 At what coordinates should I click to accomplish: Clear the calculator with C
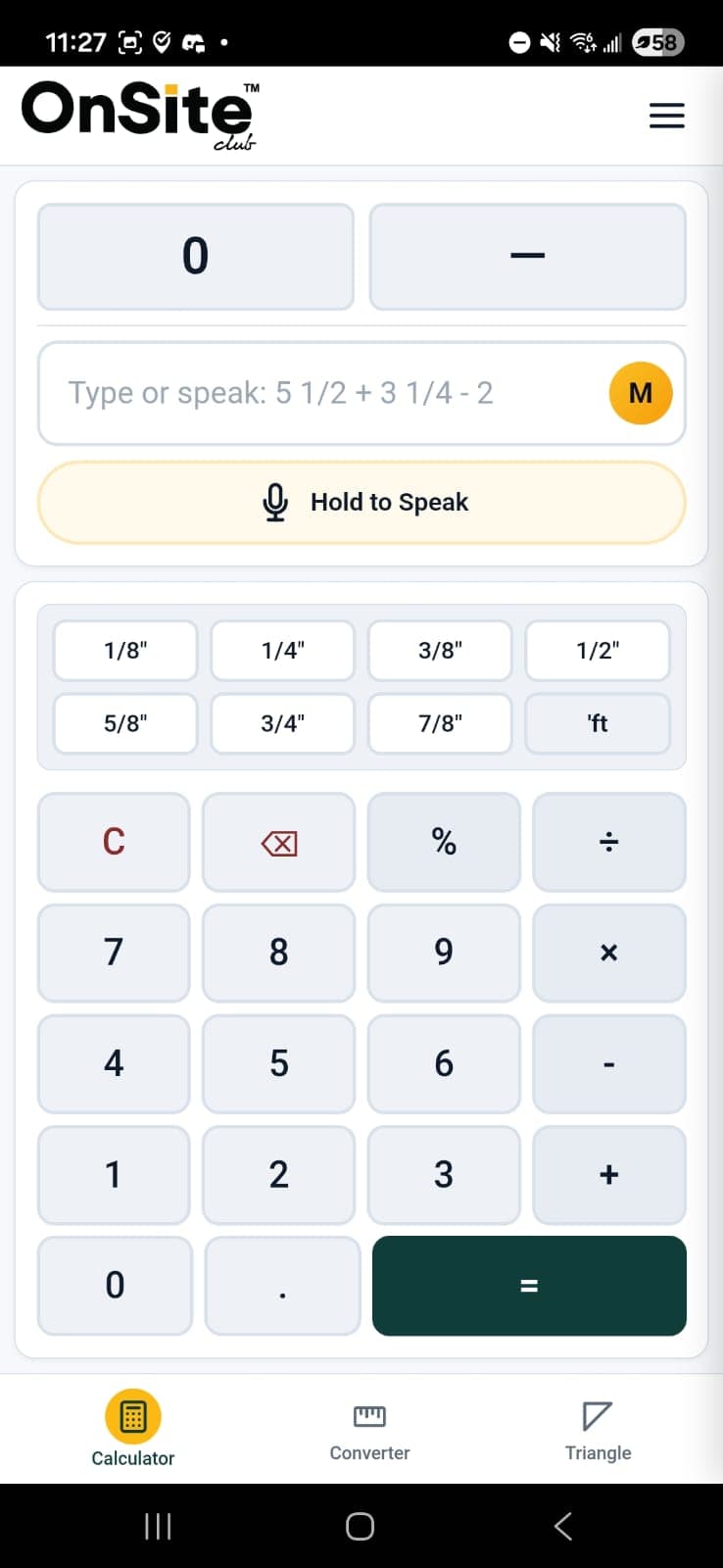pos(114,842)
